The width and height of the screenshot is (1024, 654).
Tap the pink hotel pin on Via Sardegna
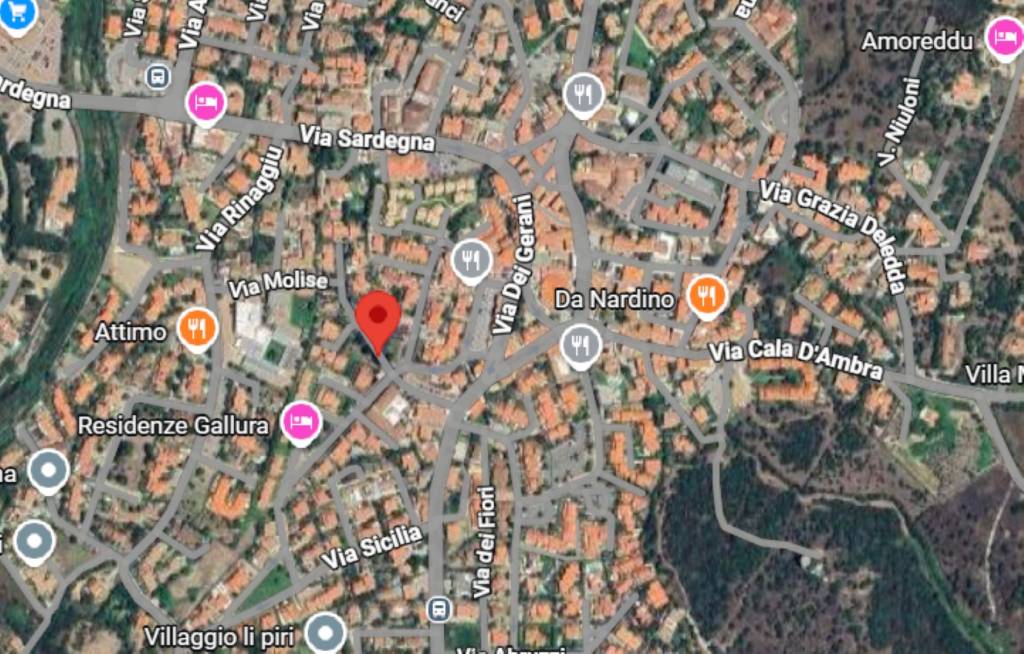[205, 103]
